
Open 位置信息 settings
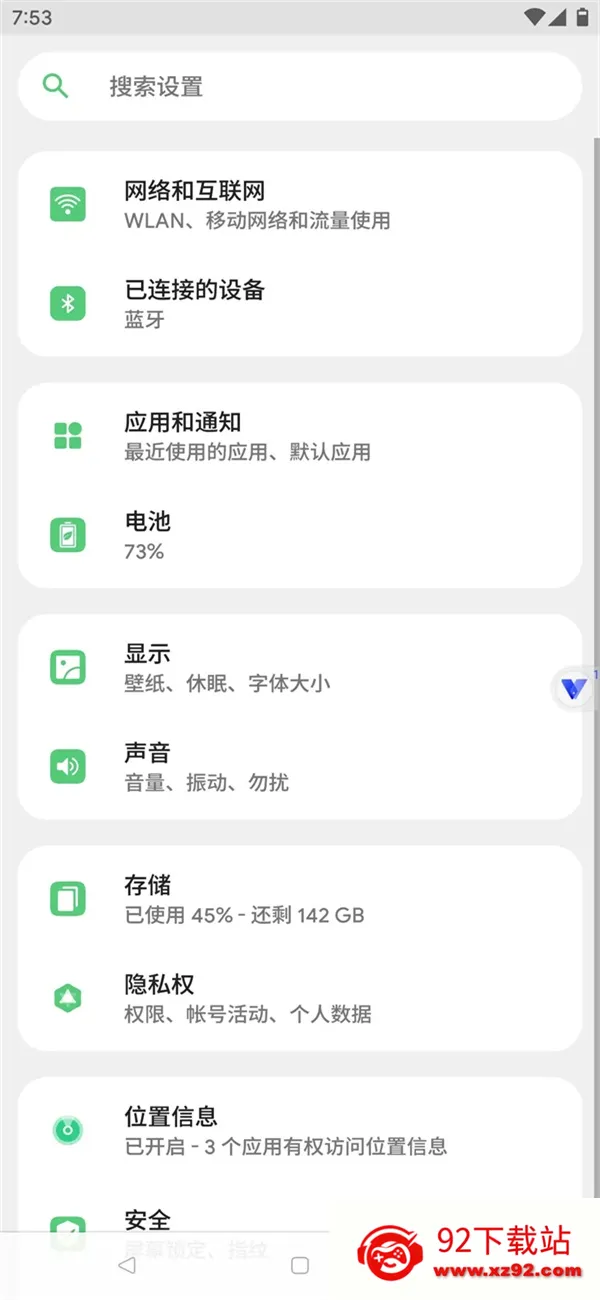point(300,1130)
